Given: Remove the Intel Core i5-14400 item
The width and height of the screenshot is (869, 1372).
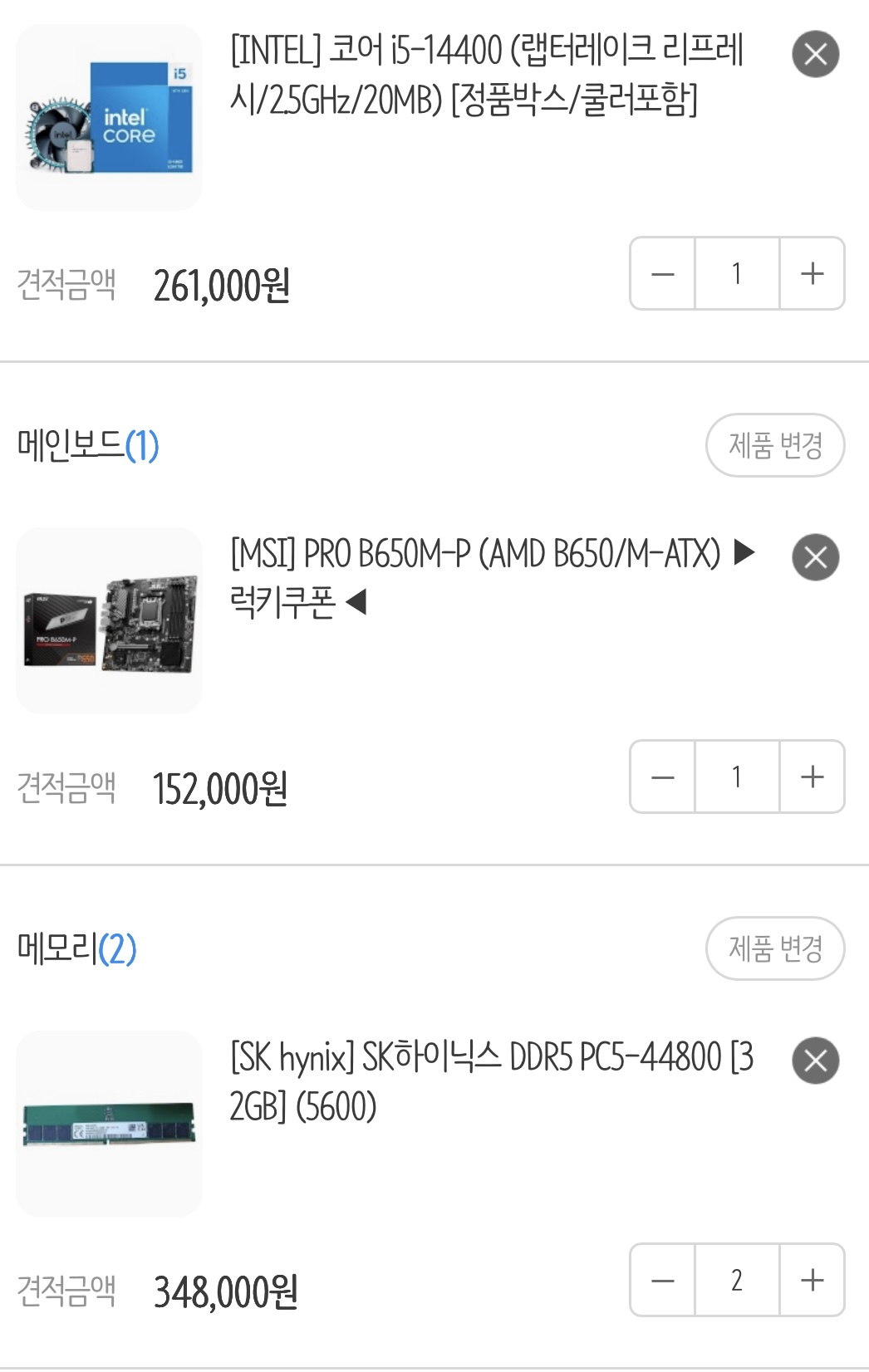Looking at the screenshot, I should click(x=815, y=55).
